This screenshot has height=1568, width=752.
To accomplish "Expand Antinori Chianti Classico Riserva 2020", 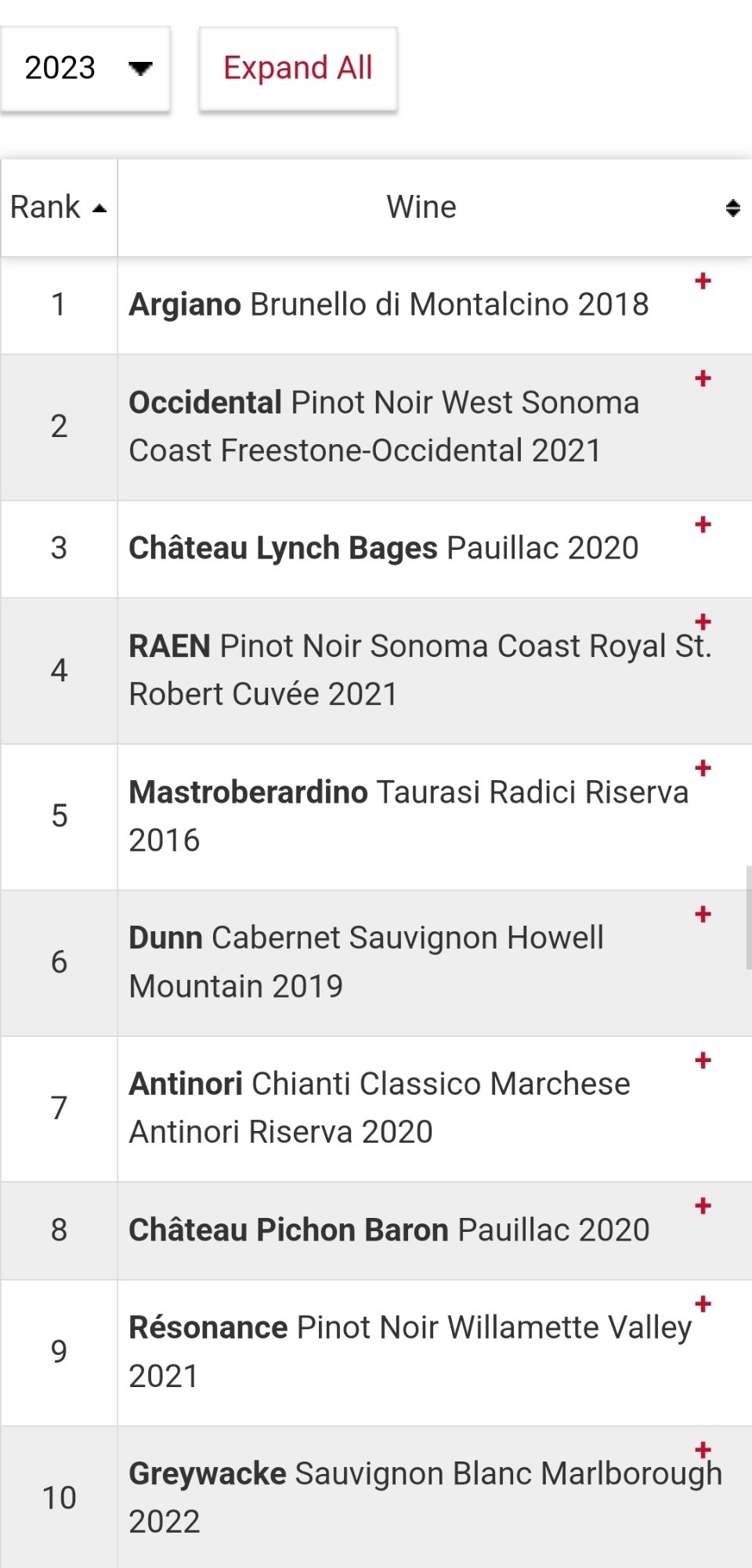I will (x=703, y=1060).
